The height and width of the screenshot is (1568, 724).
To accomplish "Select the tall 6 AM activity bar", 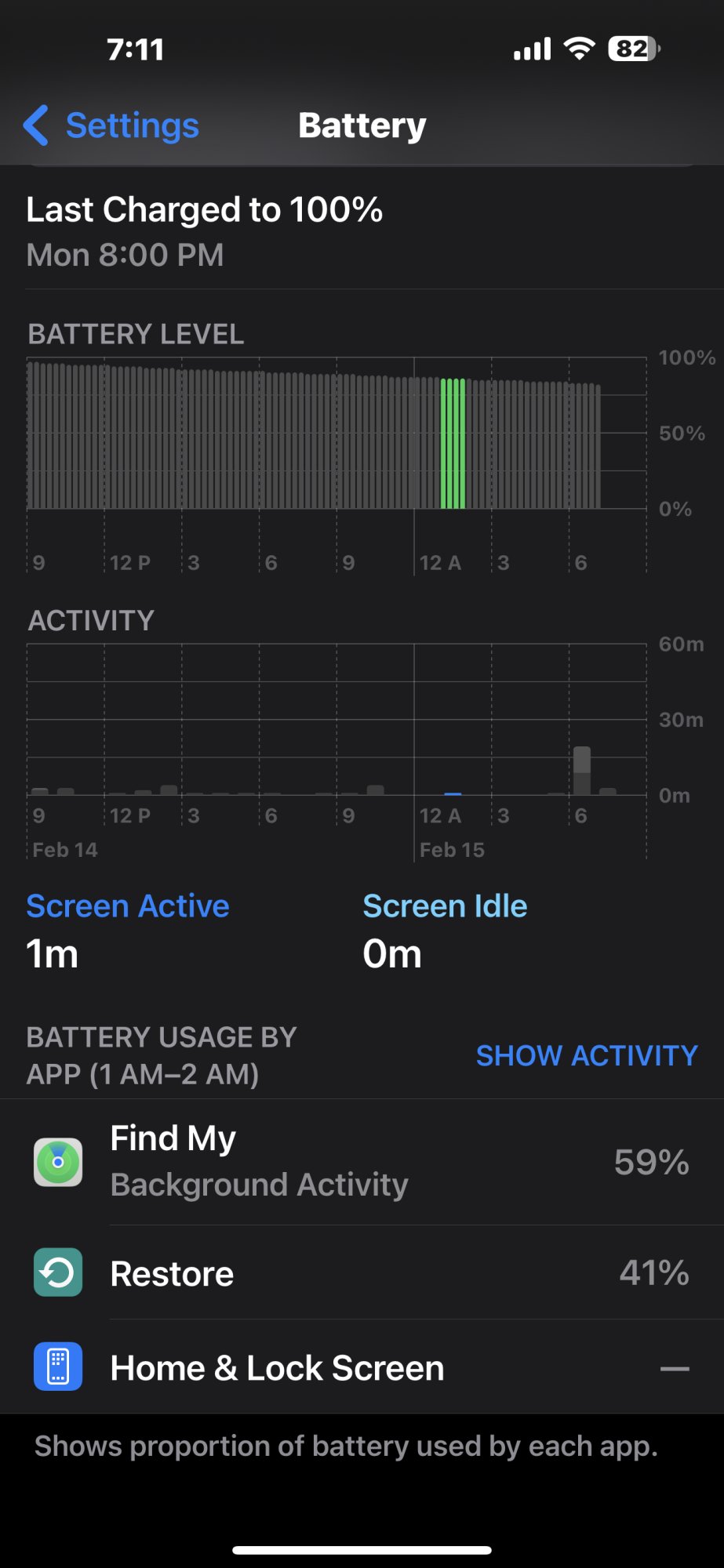I will [x=582, y=771].
